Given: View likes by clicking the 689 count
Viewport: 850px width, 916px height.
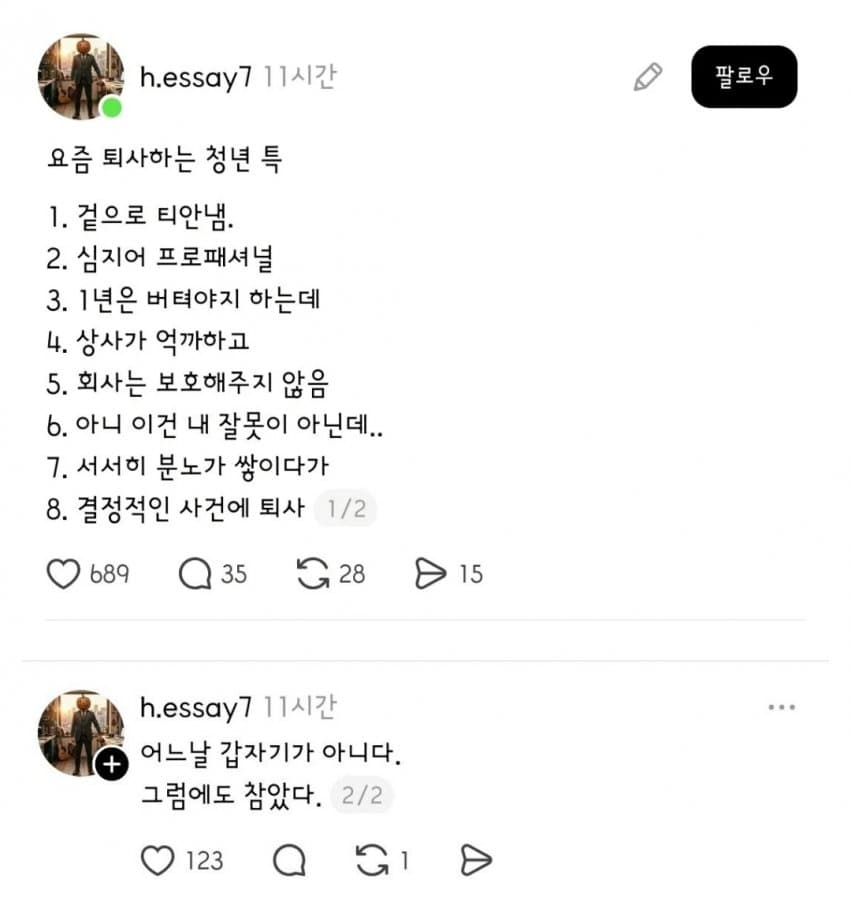Looking at the screenshot, I should point(111,574).
